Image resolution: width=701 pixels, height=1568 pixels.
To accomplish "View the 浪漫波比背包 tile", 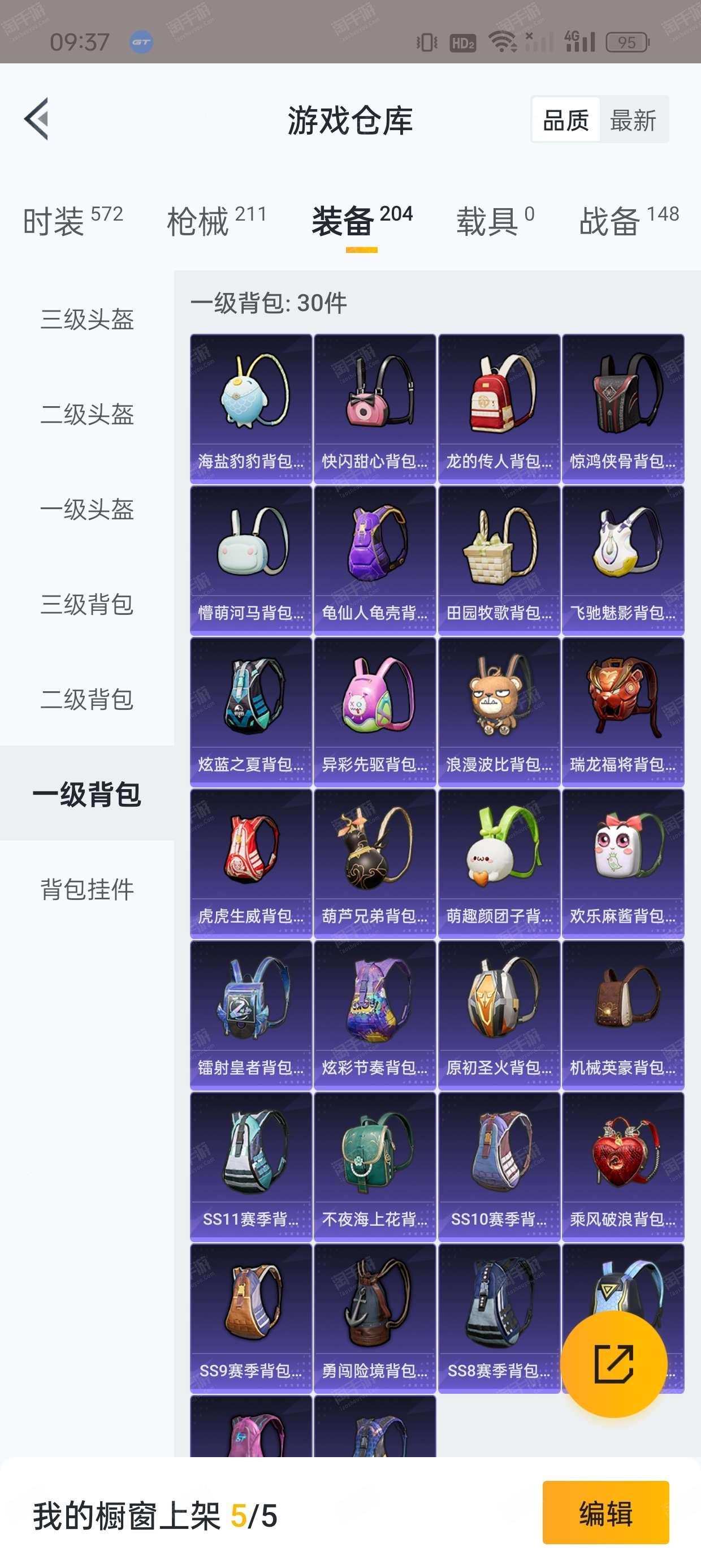I will [499, 712].
